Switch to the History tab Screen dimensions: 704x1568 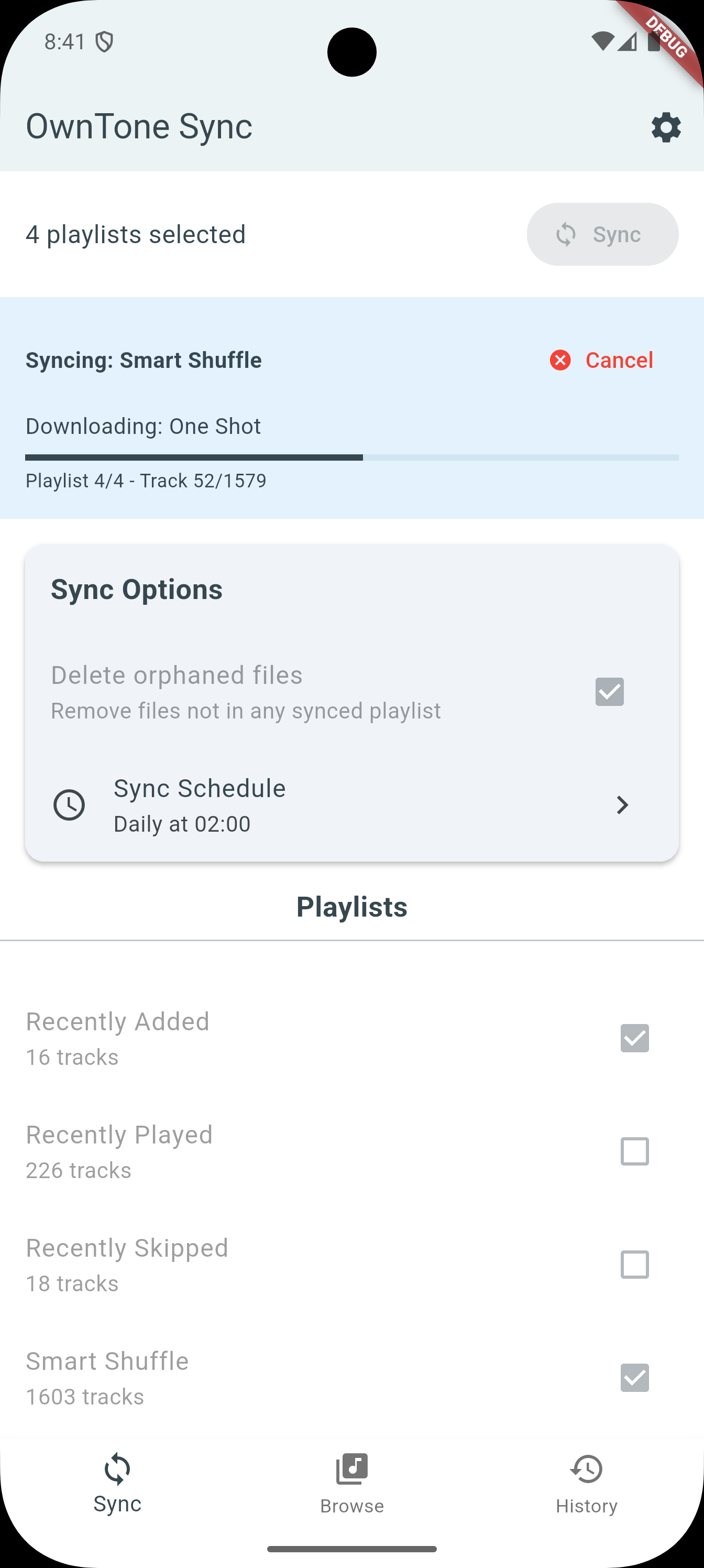586,1485
